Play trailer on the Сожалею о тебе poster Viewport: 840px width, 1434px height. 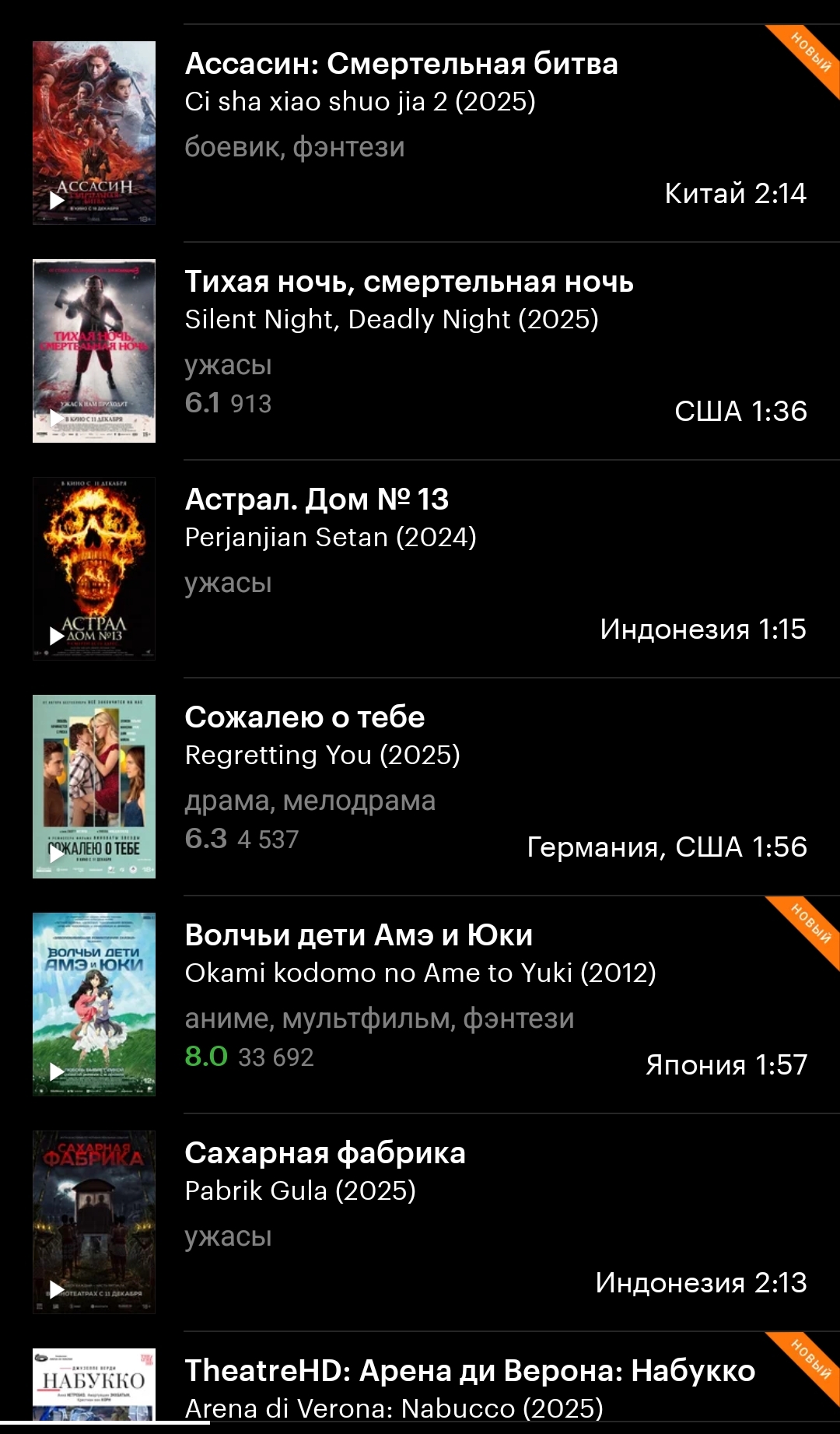coord(57,854)
